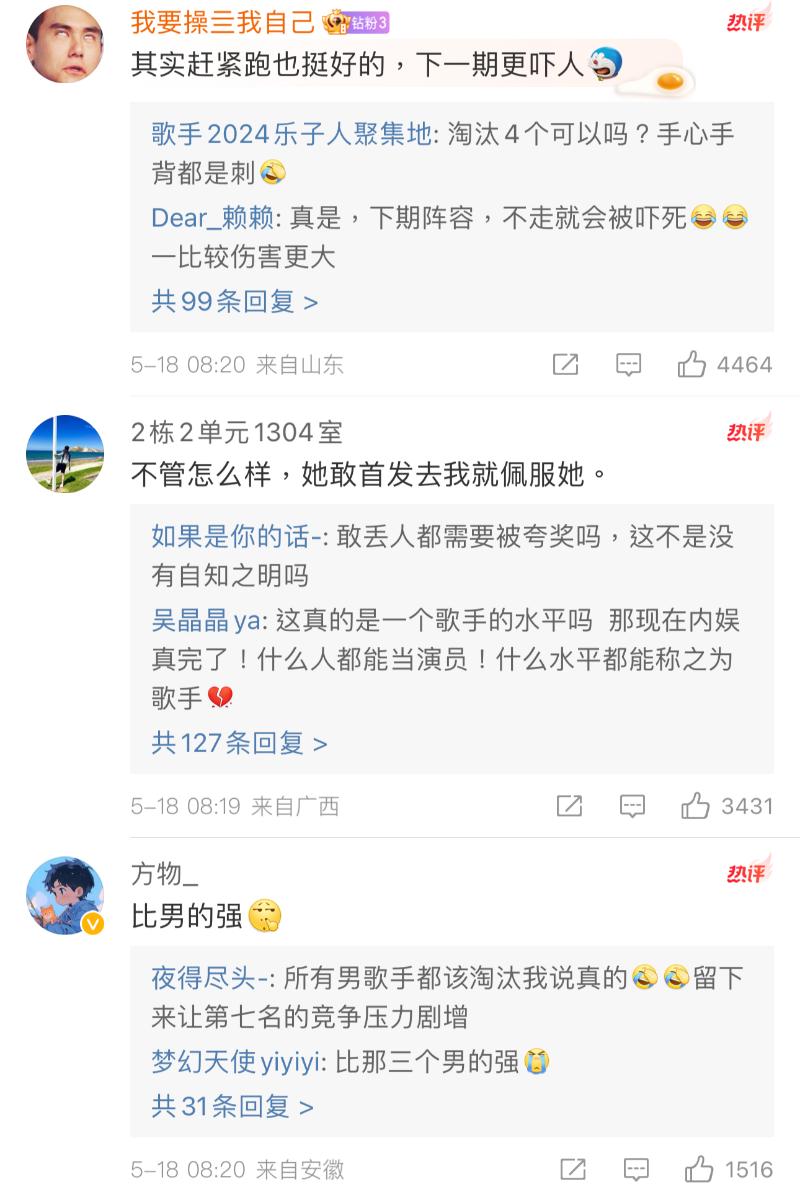Open the avatar of 方物_
The width and height of the screenshot is (800, 1200).
point(65,895)
